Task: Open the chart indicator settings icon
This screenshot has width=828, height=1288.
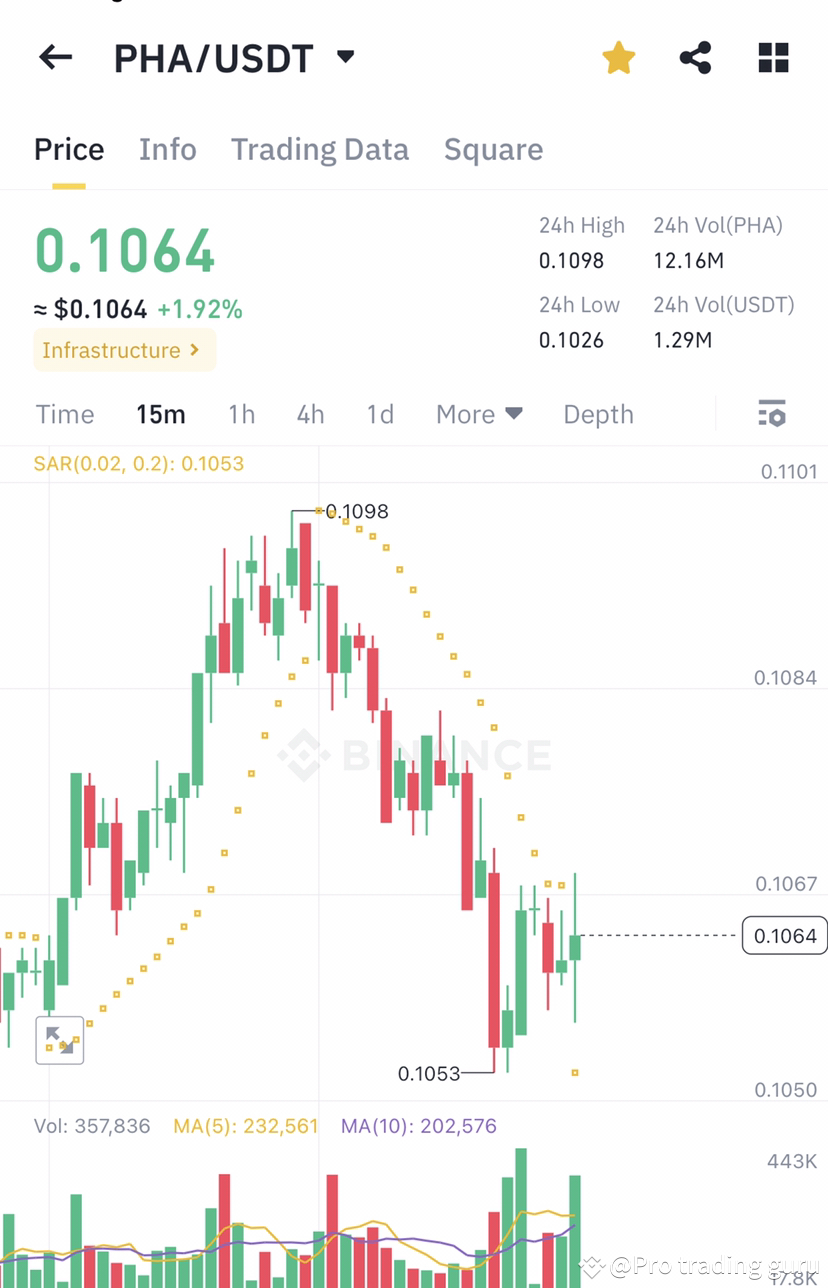Action: coord(772,413)
